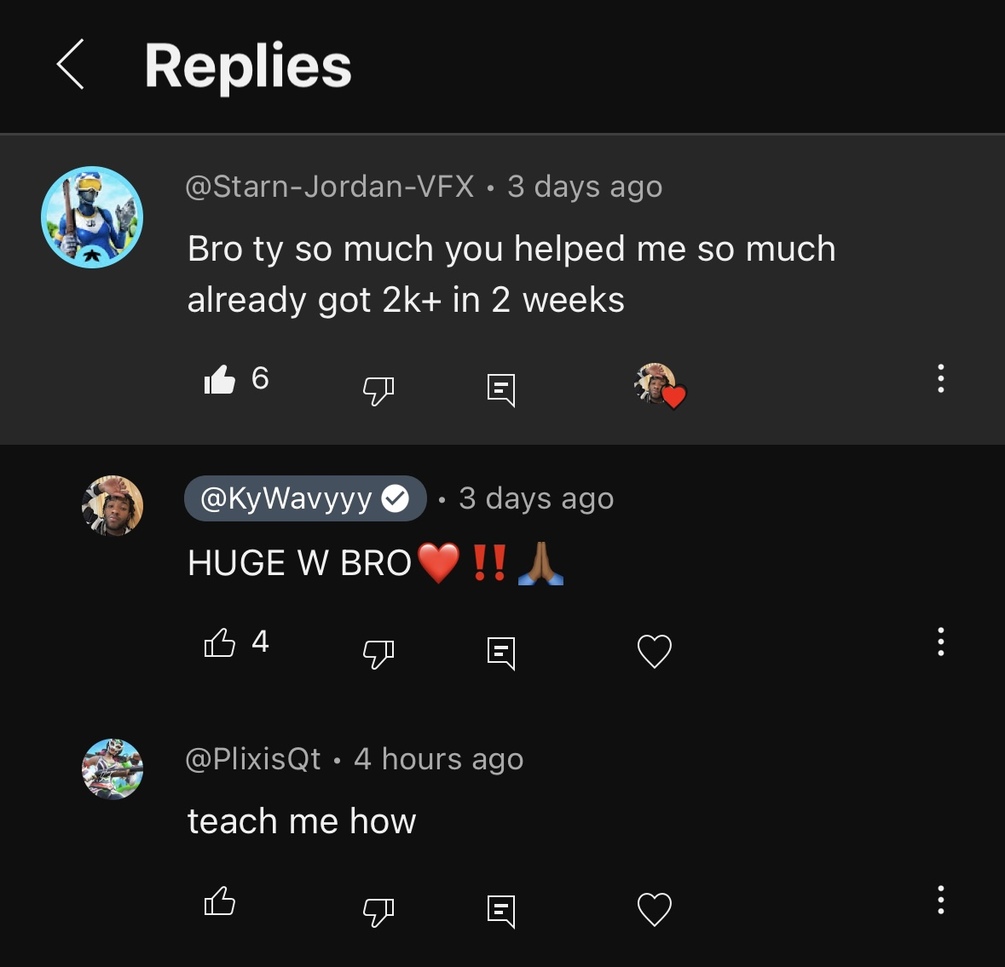Dislike @PlixisQt's reply

377,910
